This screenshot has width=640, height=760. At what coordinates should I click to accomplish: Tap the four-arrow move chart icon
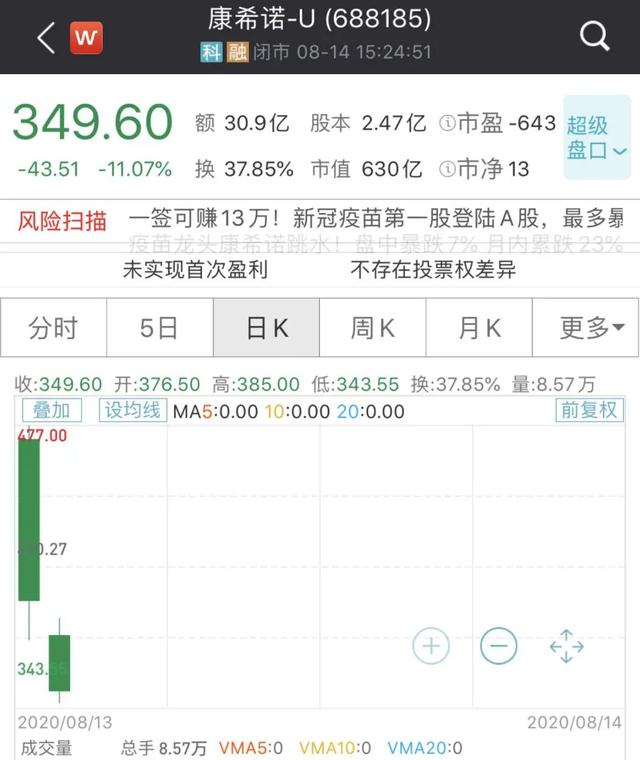pyautogui.click(x=566, y=646)
